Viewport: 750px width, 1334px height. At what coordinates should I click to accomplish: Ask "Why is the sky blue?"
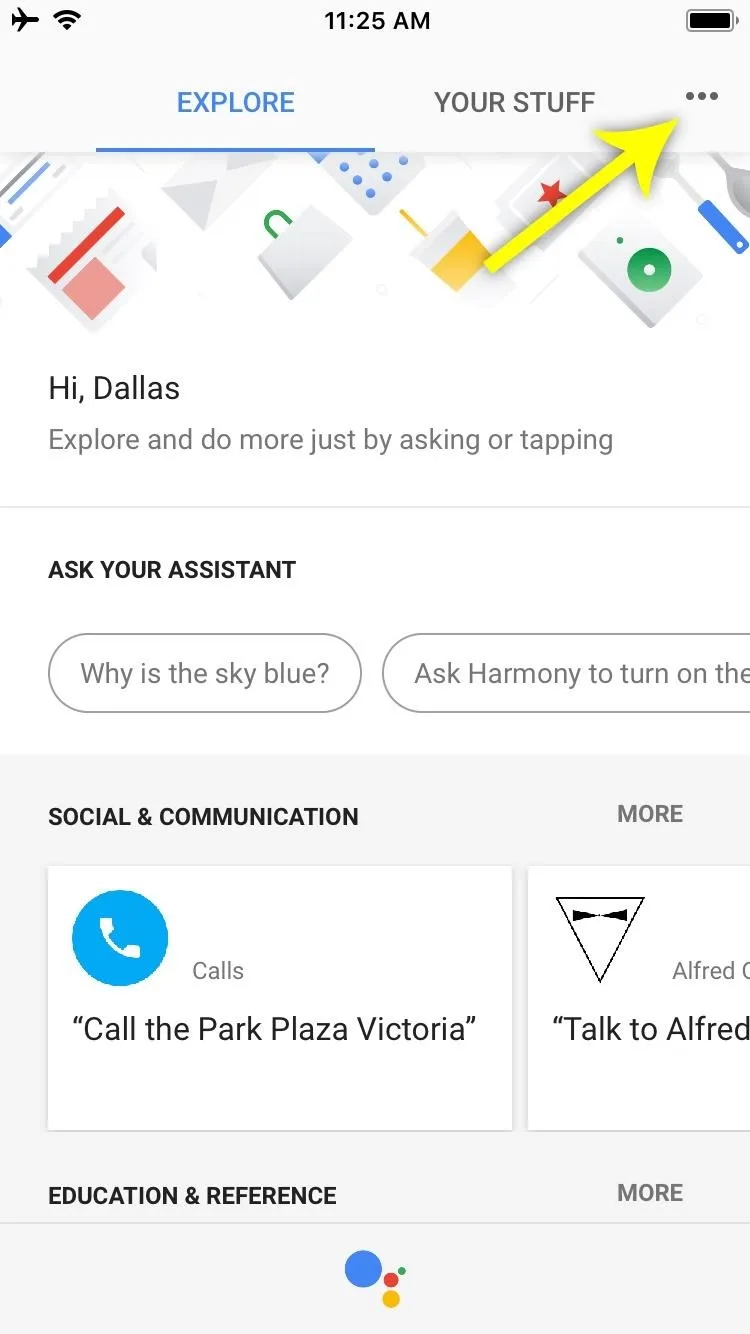[204, 673]
